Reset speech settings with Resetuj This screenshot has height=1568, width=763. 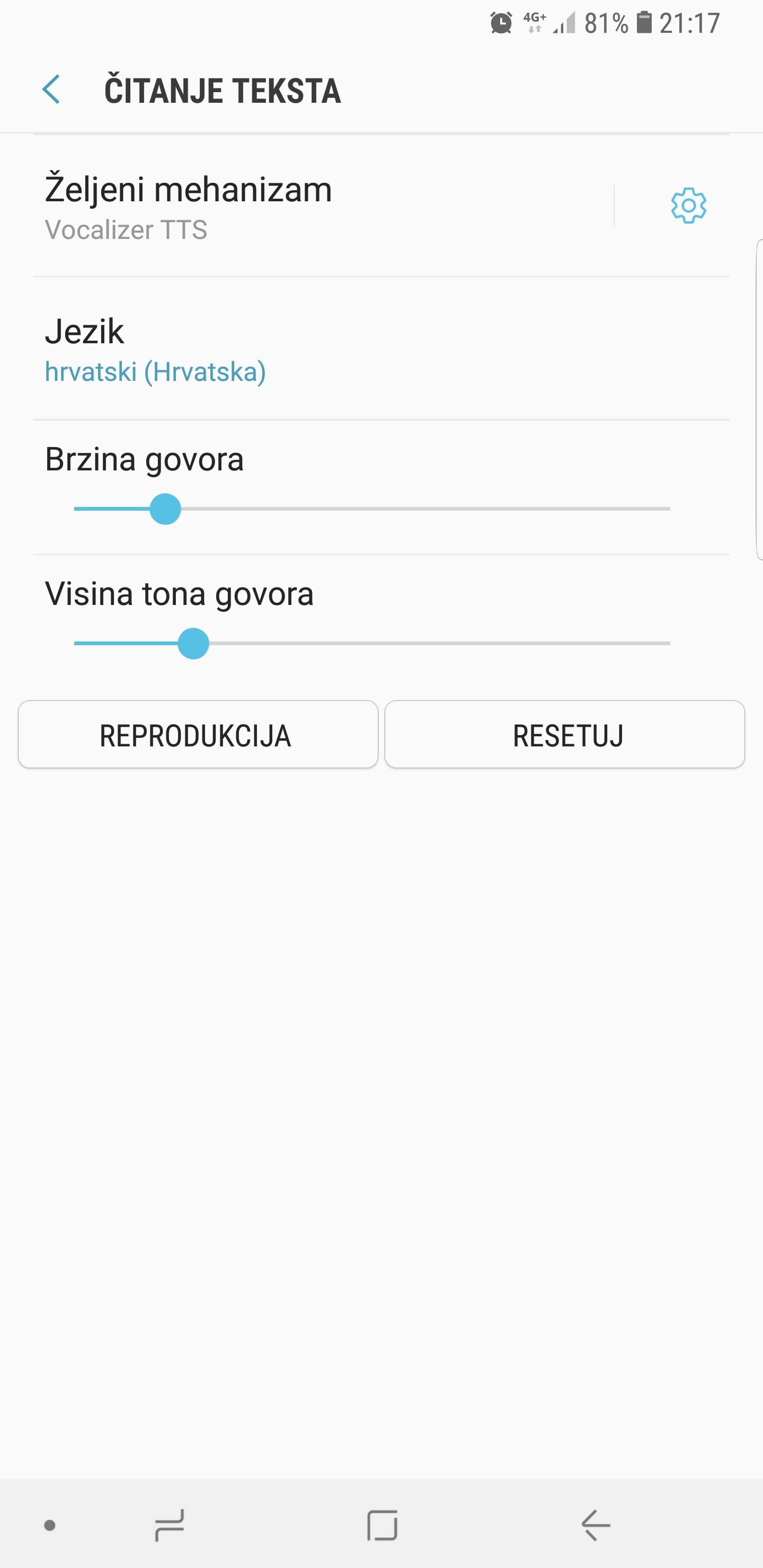point(564,735)
